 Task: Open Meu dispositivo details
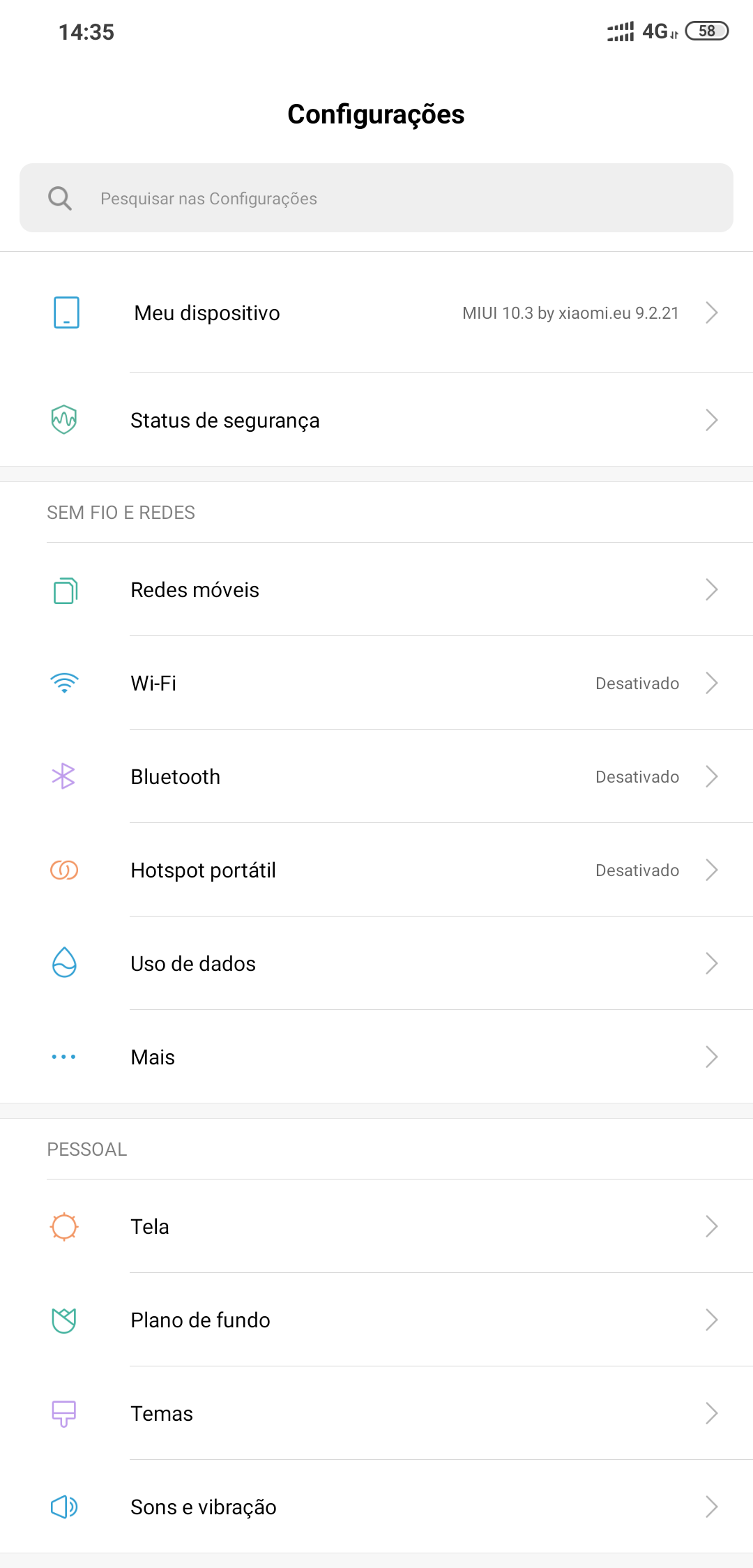(376, 312)
